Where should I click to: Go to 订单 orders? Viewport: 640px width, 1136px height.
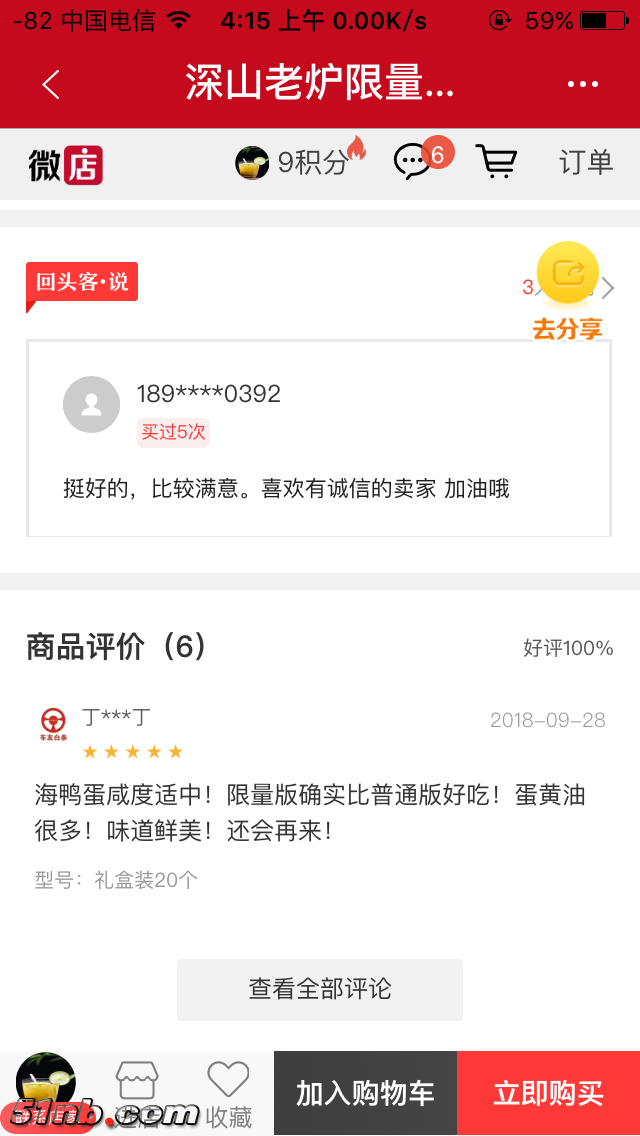[585, 163]
